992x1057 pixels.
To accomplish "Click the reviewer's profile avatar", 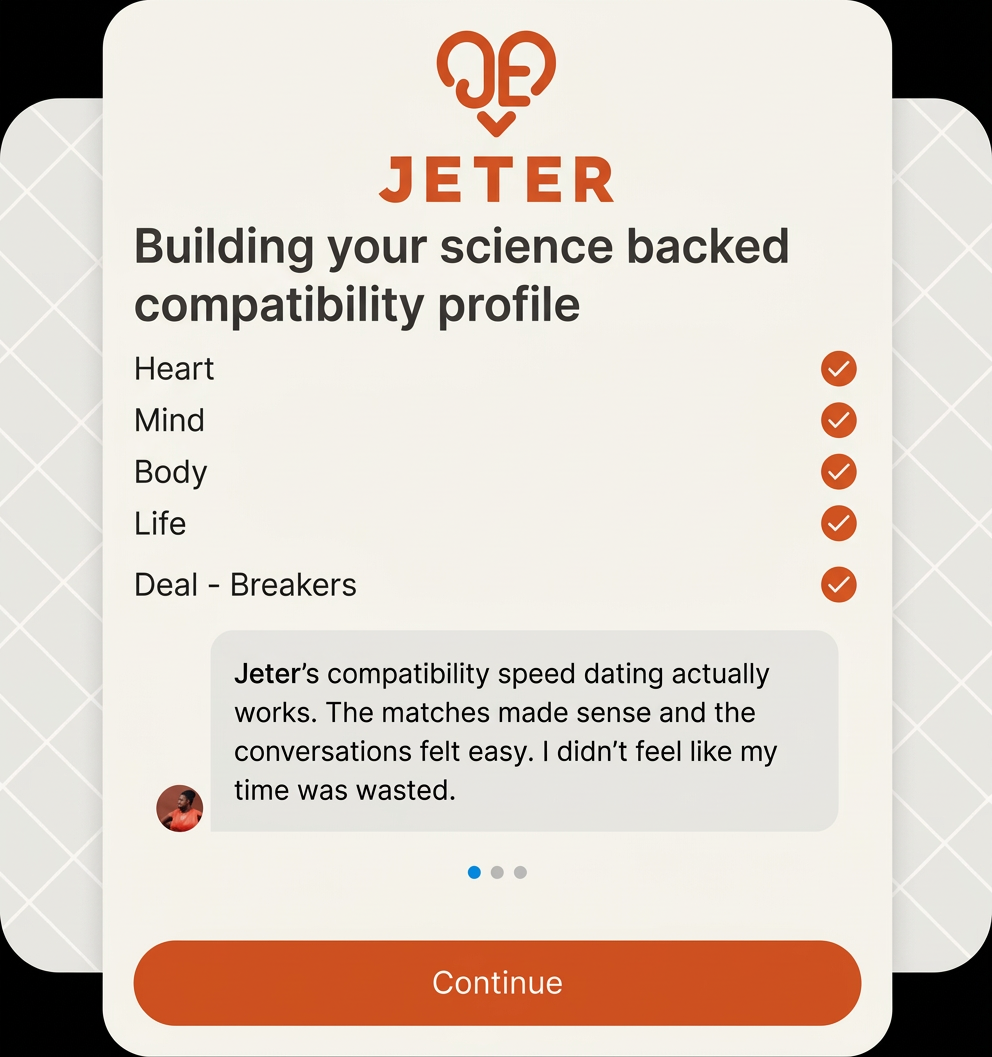I will [180, 808].
